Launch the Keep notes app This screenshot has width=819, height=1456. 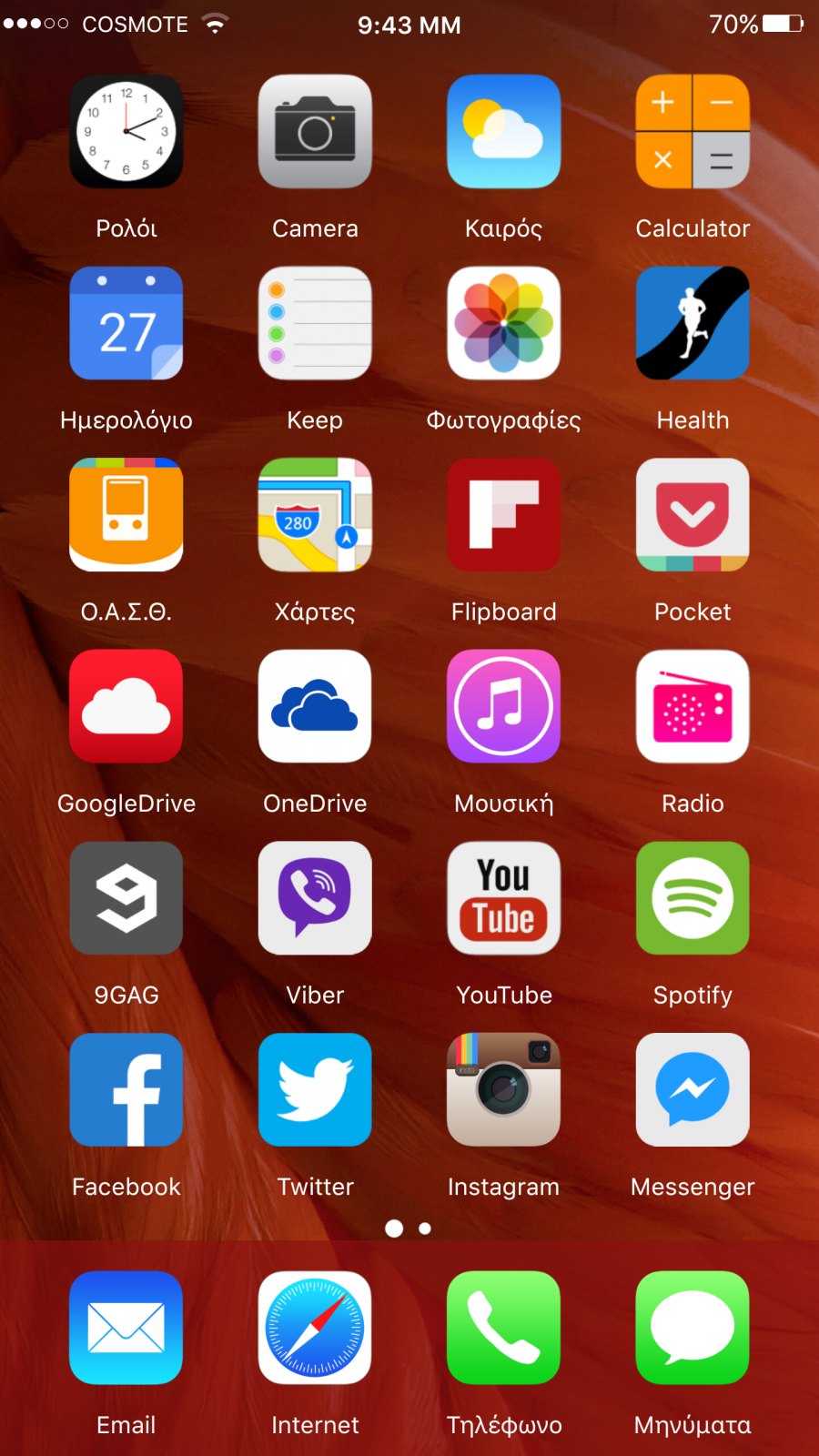315,323
